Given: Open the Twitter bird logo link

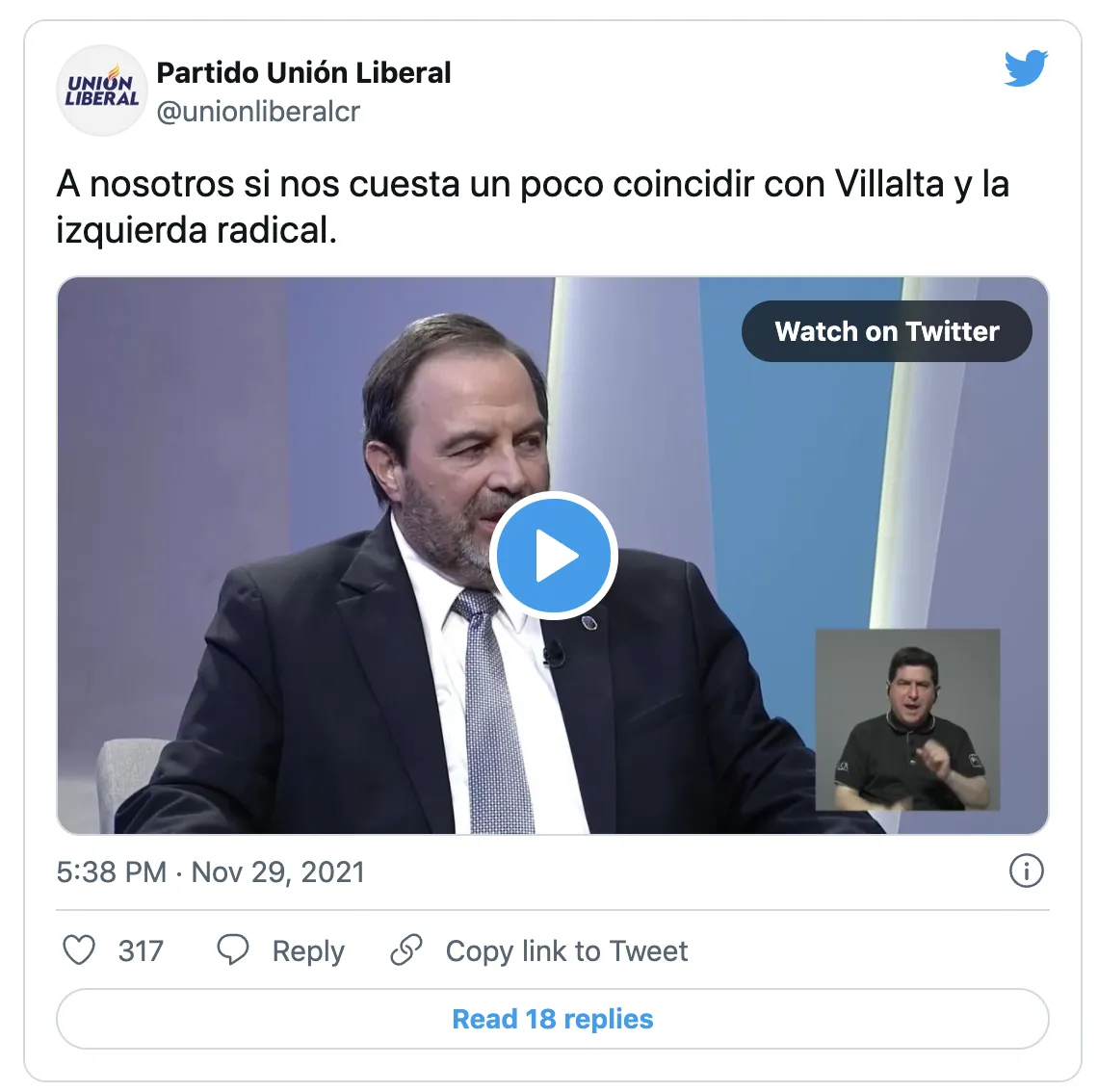Looking at the screenshot, I should (1026, 68).
